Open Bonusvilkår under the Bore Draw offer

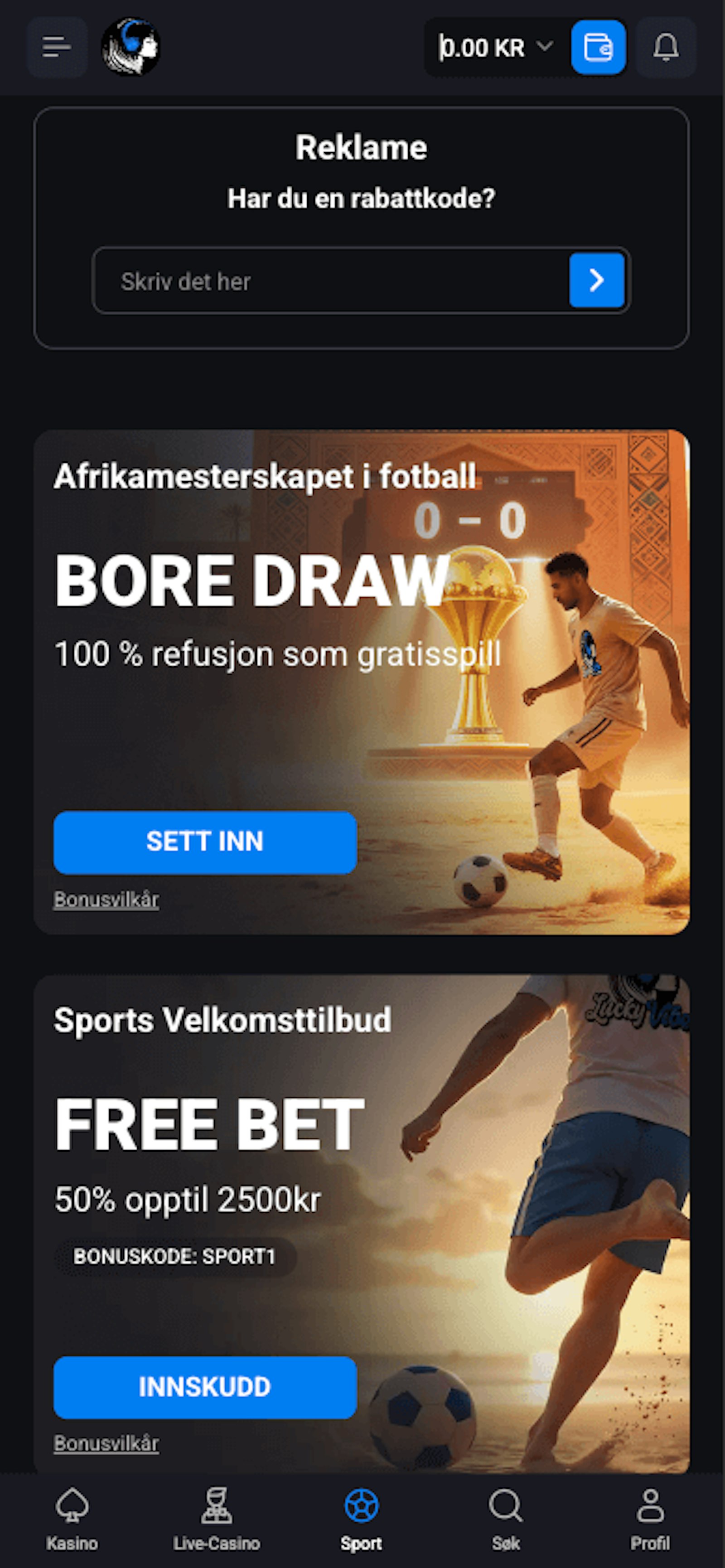point(106,900)
